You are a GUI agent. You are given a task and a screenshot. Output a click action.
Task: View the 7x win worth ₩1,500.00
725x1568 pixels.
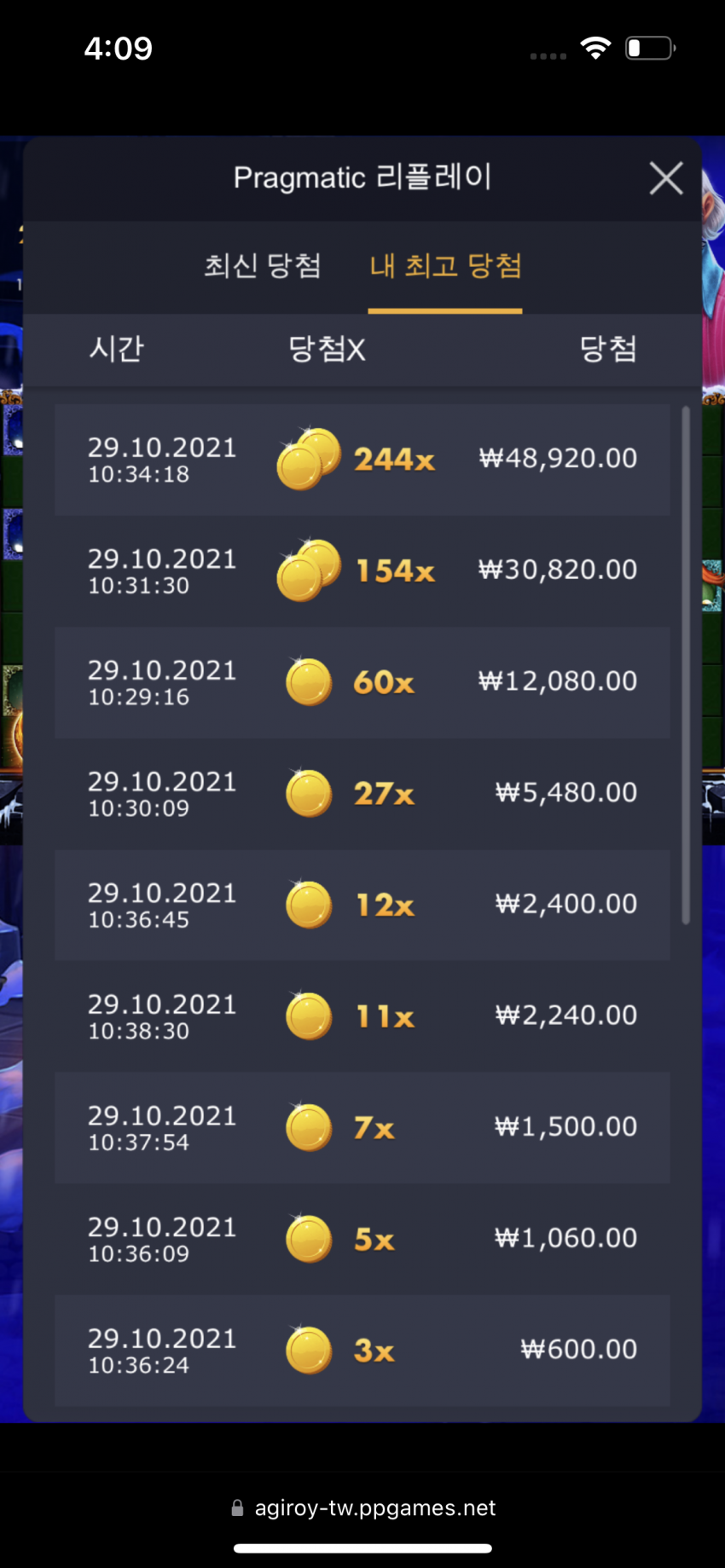pos(362,1128)
